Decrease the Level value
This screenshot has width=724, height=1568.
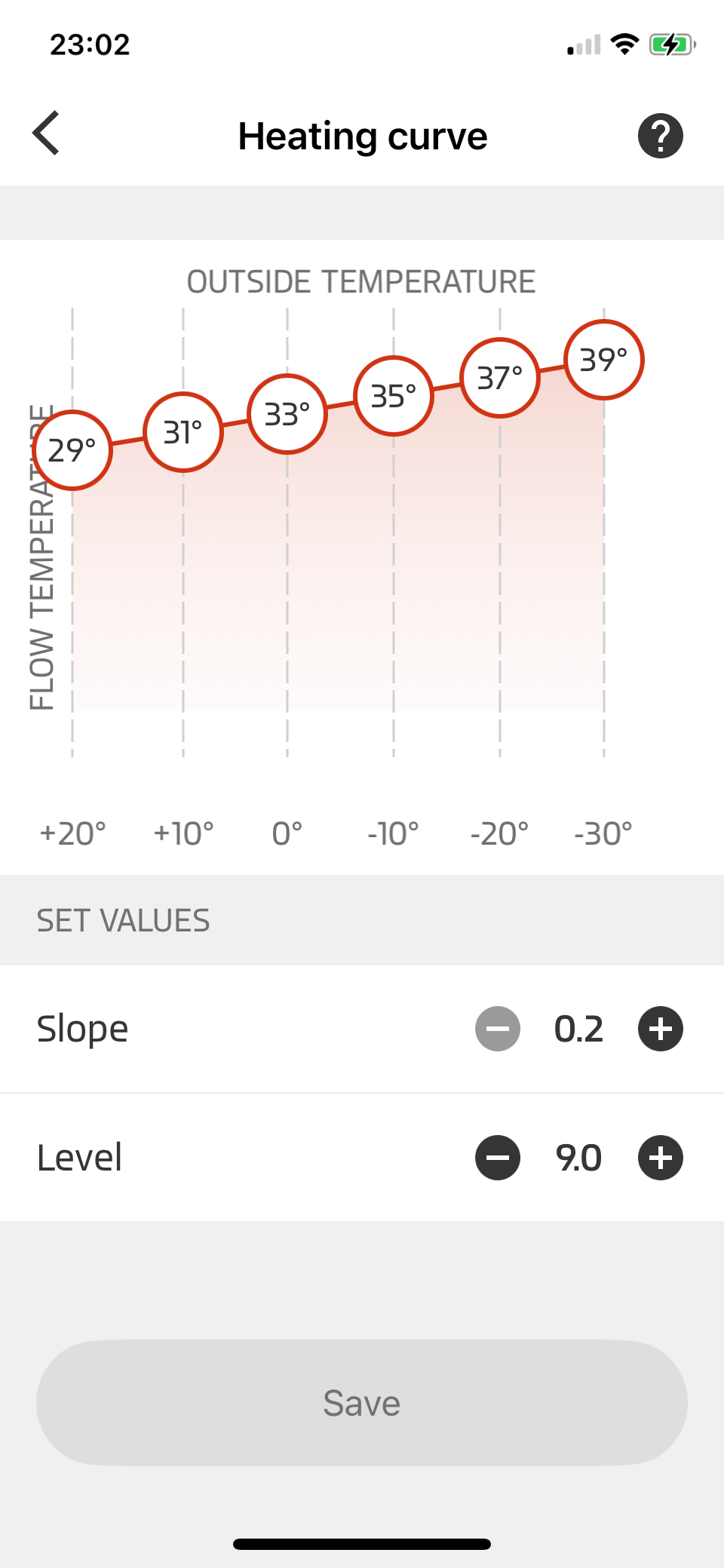coord(498,1158)
